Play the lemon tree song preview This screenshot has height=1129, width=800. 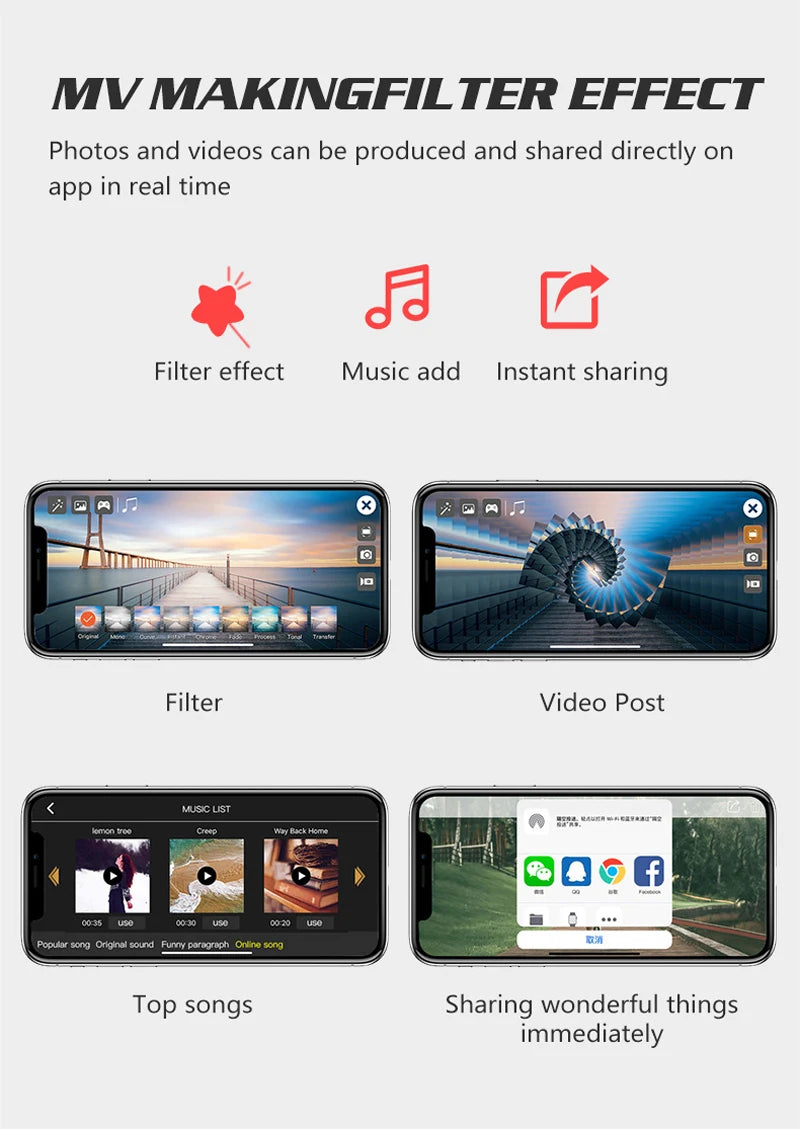coord(112,877)
